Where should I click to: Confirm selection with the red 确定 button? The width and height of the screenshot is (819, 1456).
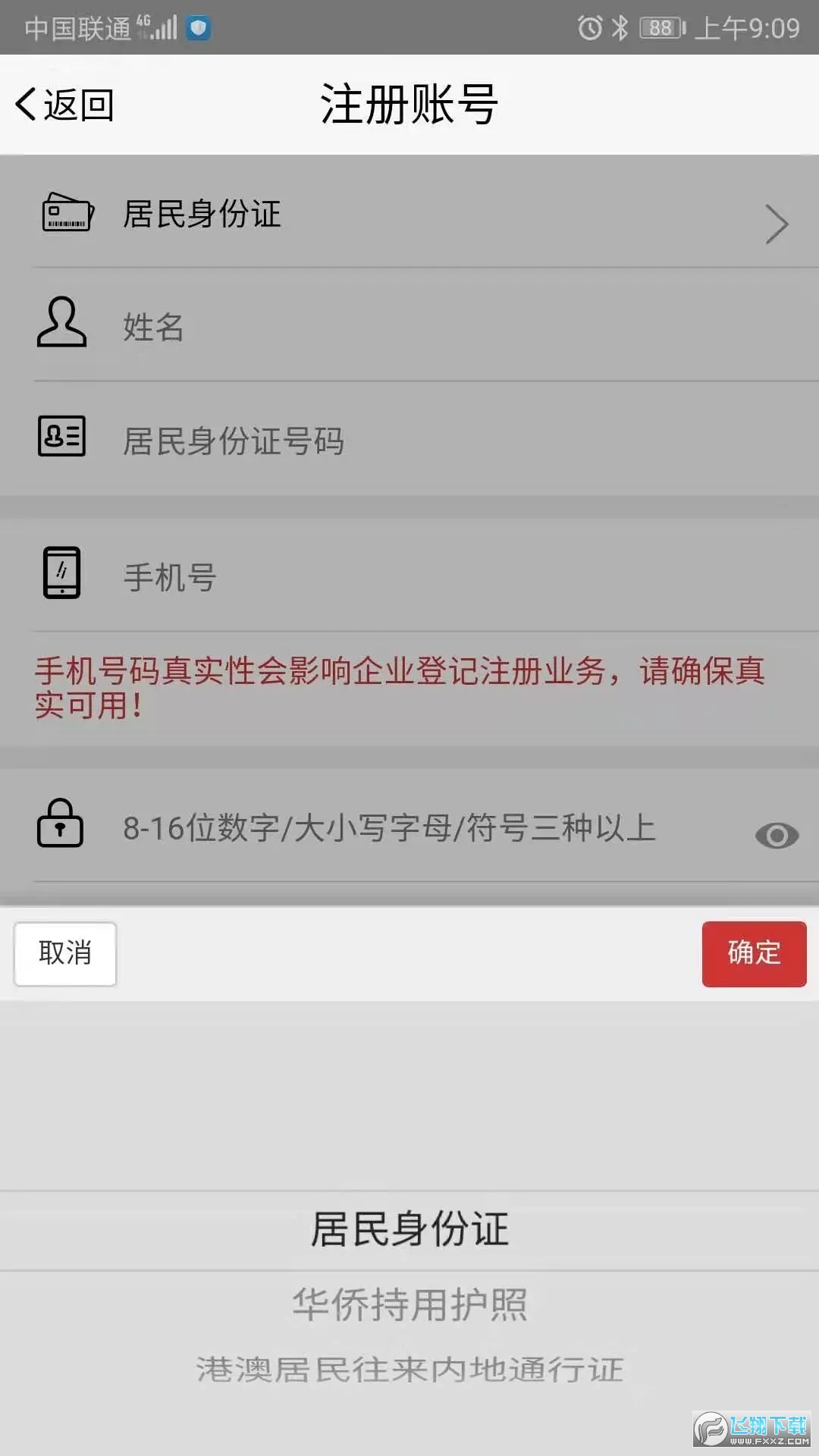(754, 954)
